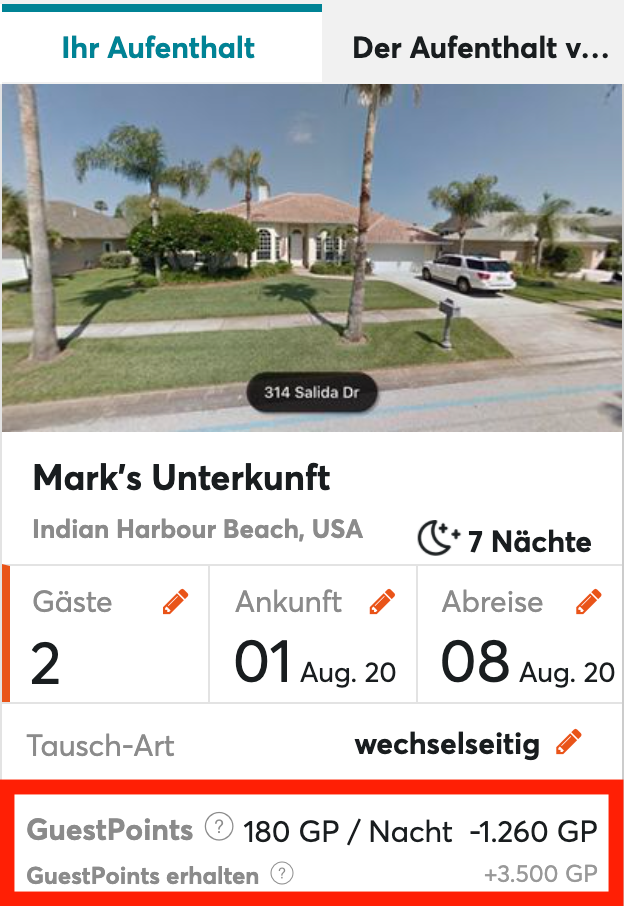Open help for GuestPoints erhalten
This screenshot has width=624, height=906.
[x=283, y=874]
